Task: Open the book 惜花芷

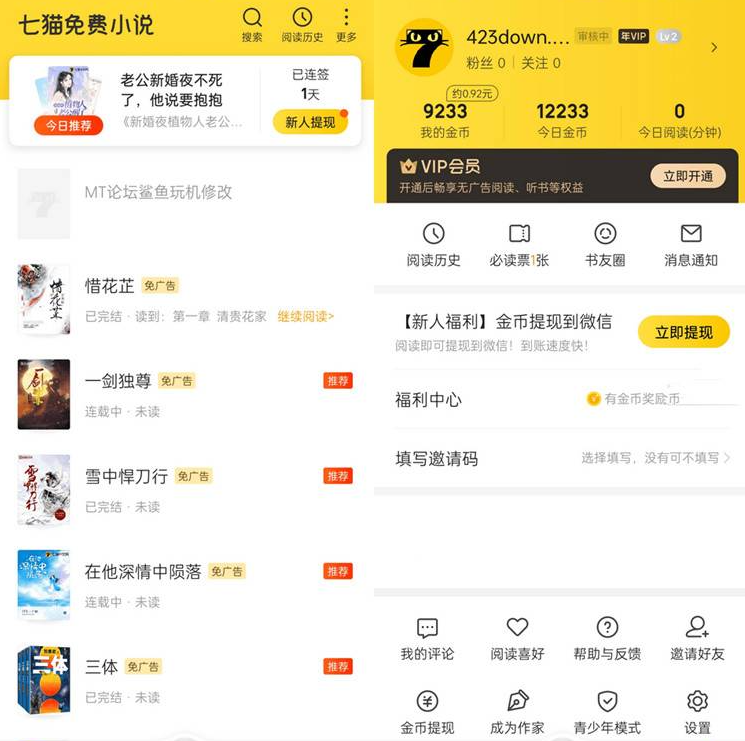Action: tap(110, 286)
